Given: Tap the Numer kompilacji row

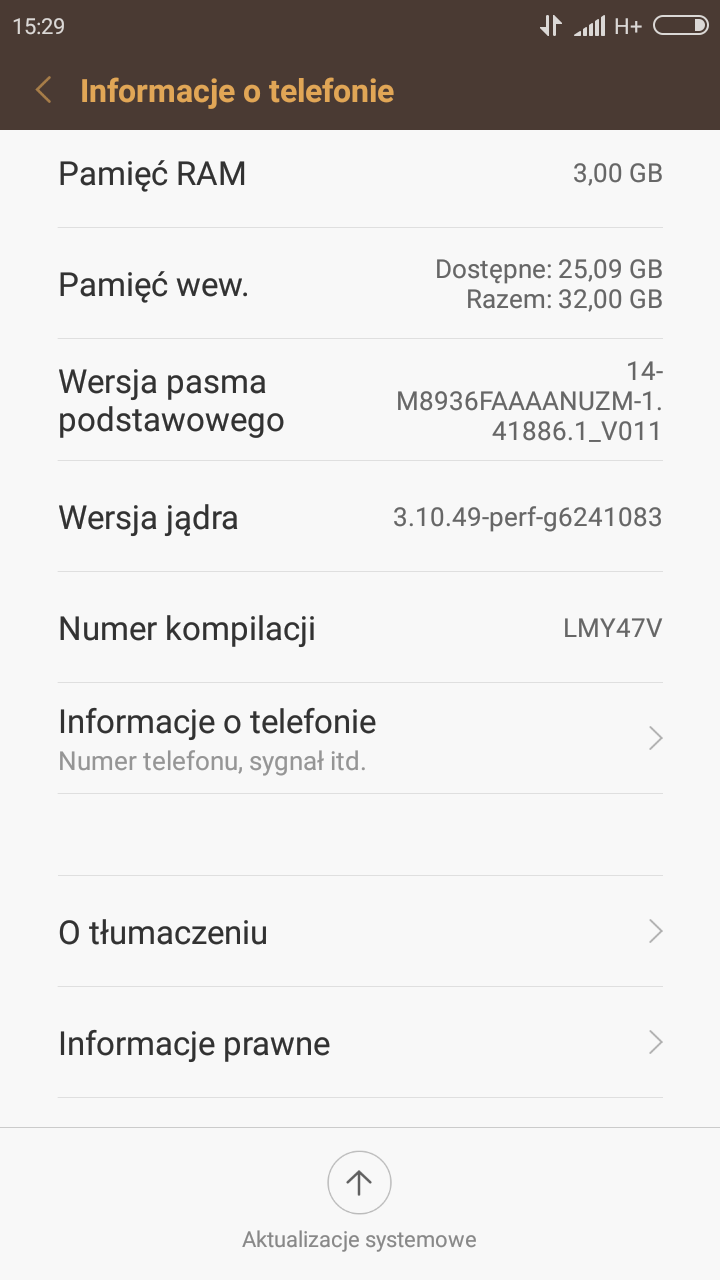Looking at the screenshot, I should [360, 628].
